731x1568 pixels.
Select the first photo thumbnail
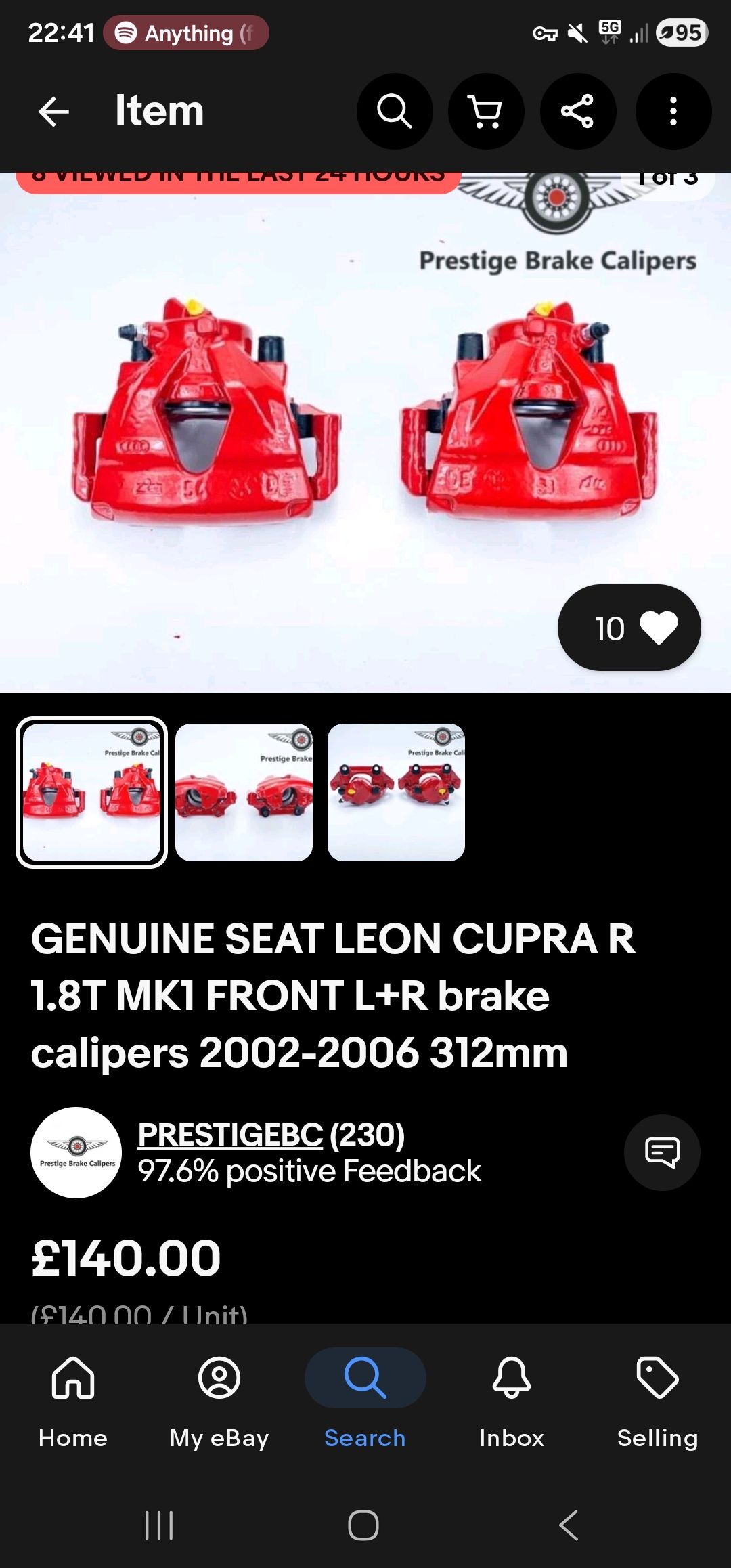[91, 792]
